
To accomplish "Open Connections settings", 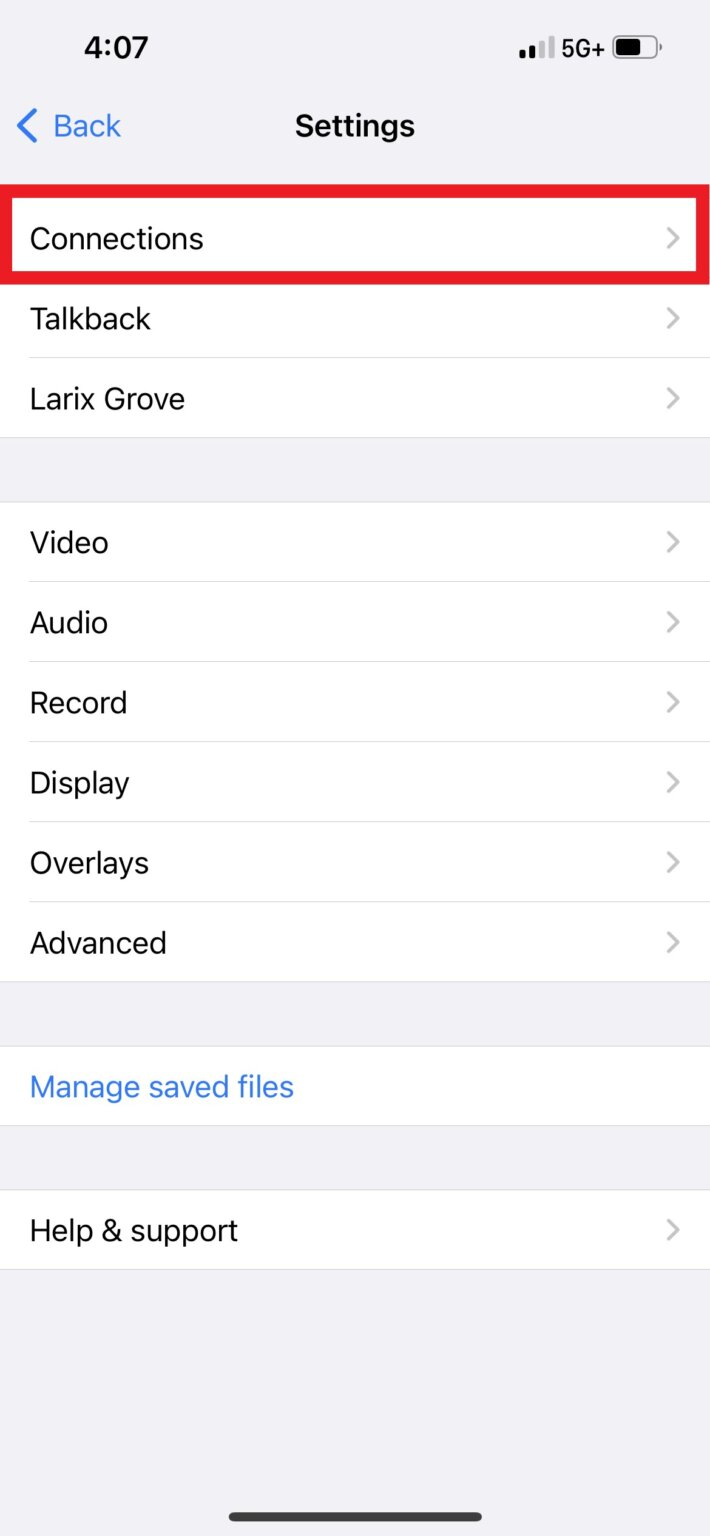I will coord(354,238).
